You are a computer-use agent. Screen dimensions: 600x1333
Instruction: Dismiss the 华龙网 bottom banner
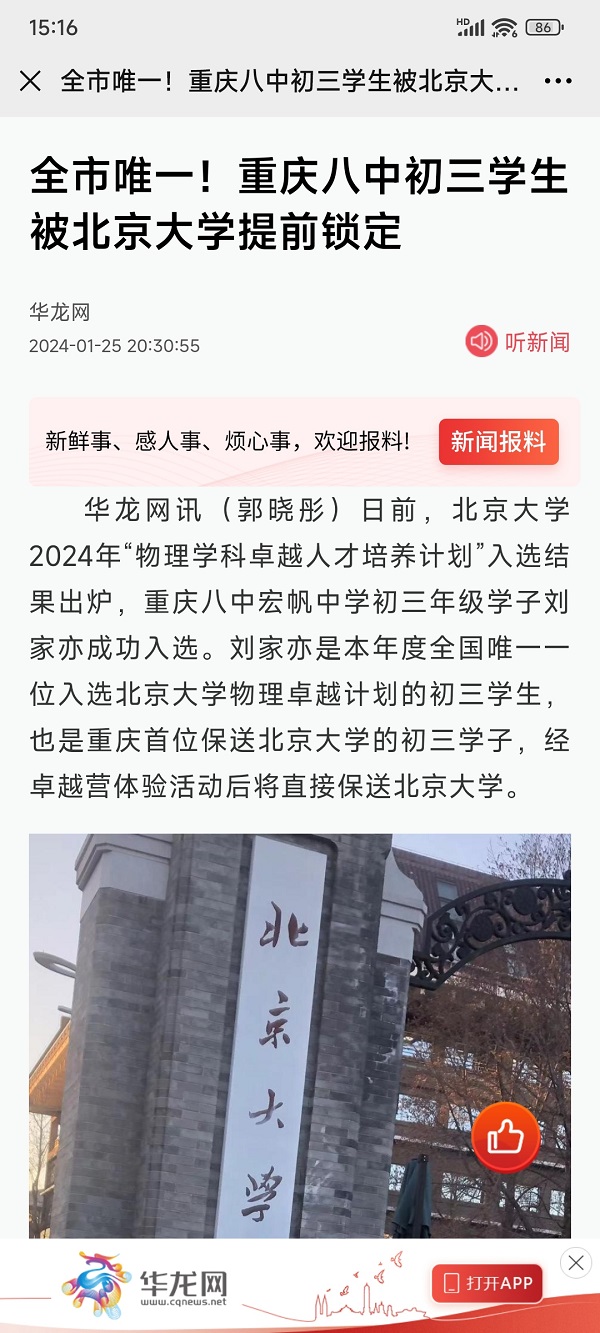tap(575, 1263)
